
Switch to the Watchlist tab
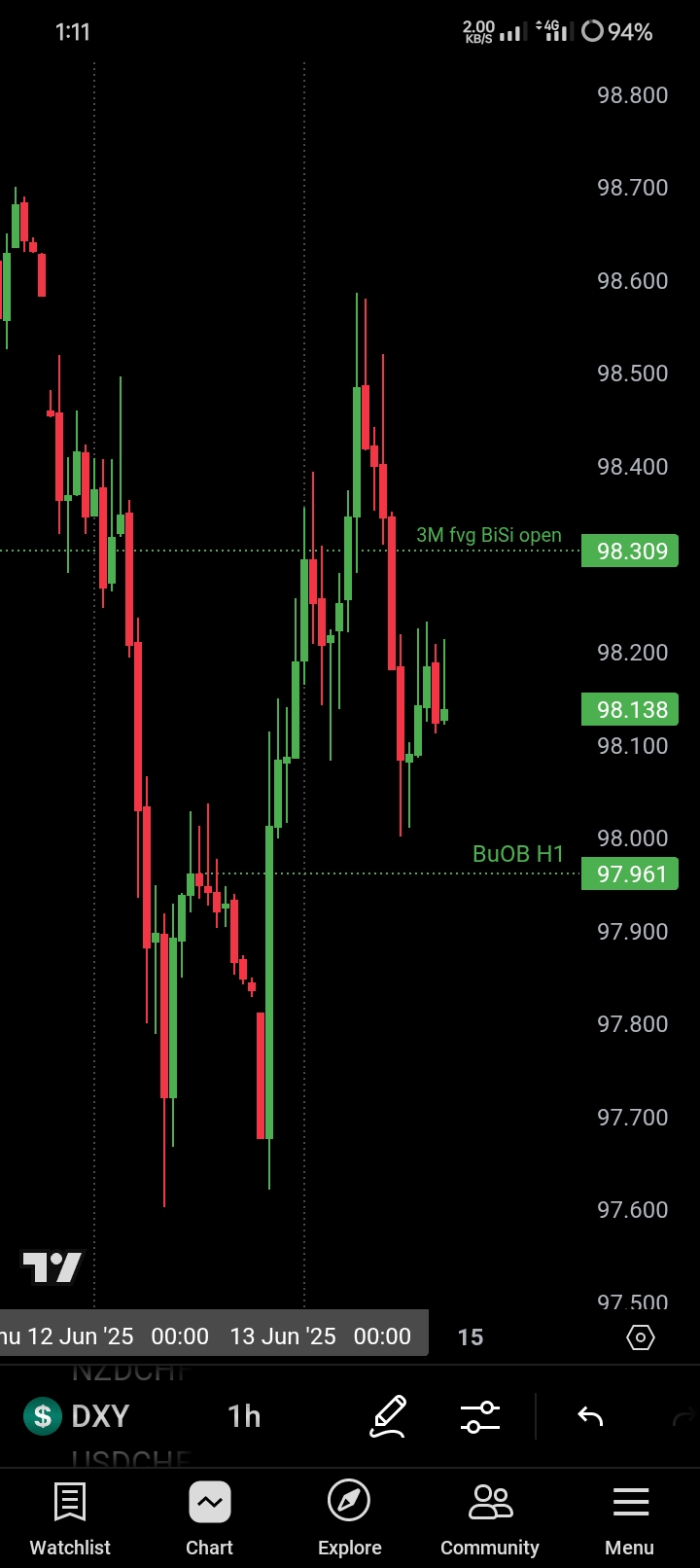click(x=70, y=1519)
